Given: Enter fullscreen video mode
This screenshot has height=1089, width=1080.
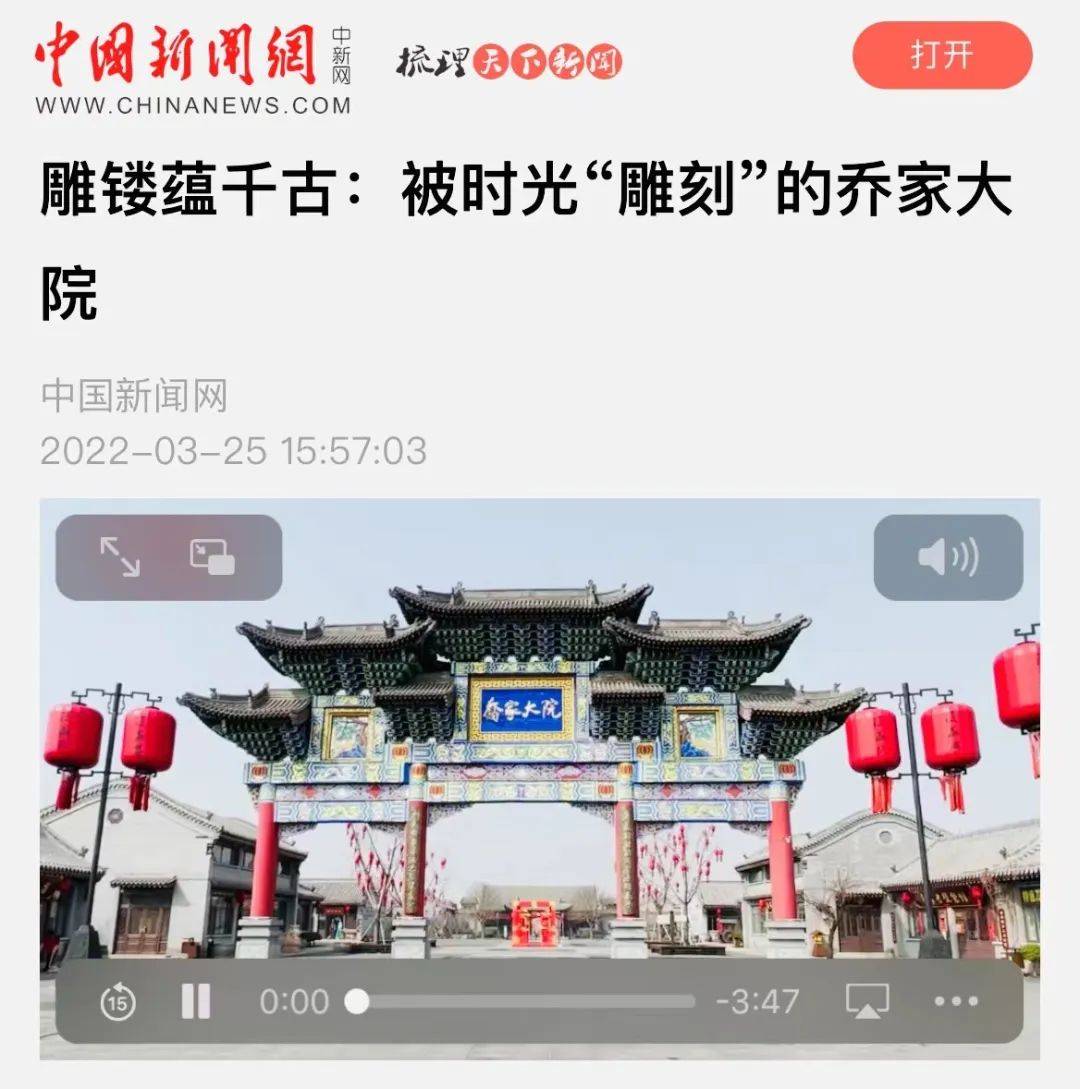Looking at the screenshot, I should pos(120,557).
